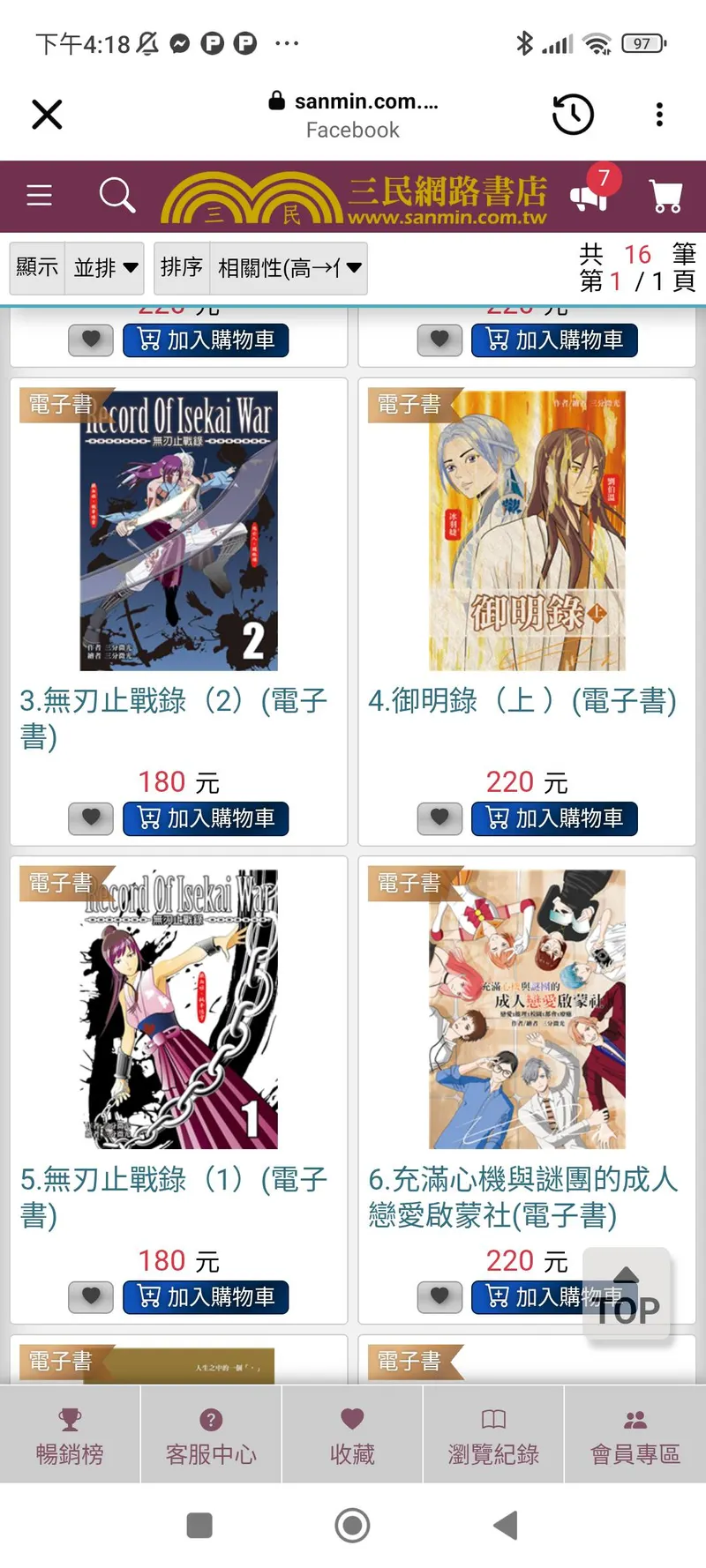The image size is (706, 1568).
Task: Jump back to TOP of page
Action: [627, 1295]
